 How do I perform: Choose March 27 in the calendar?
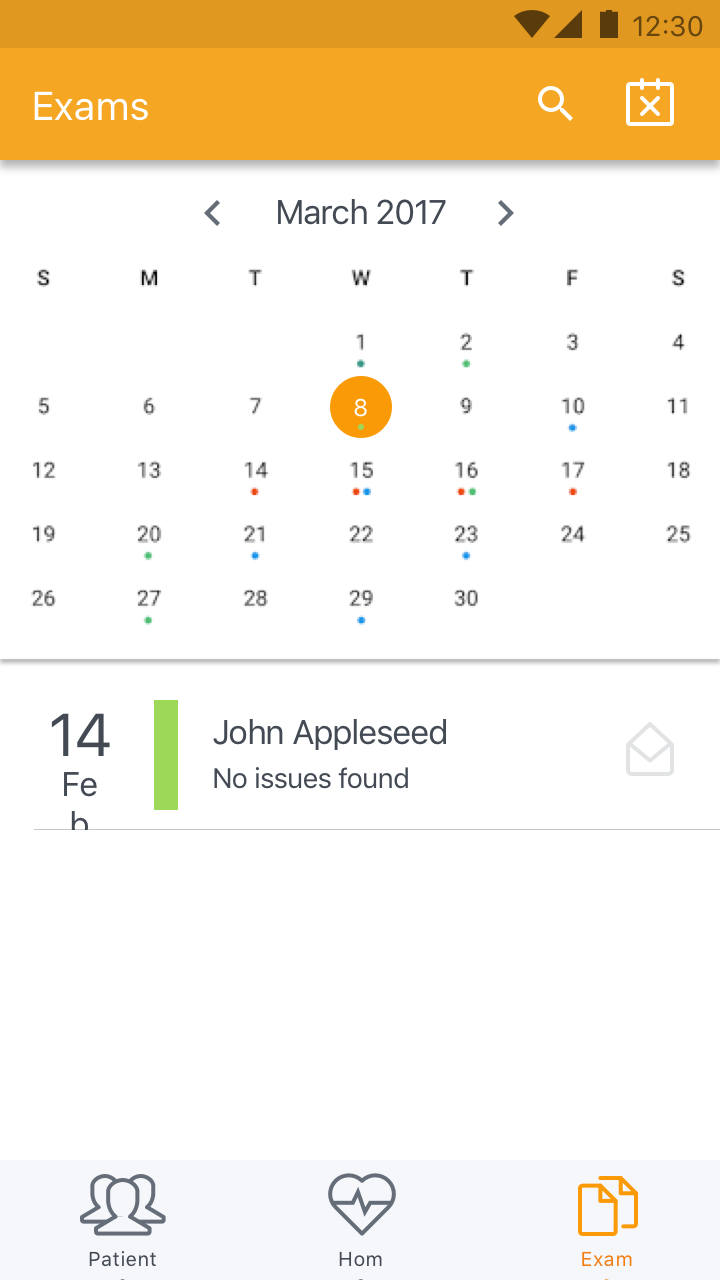[149, 599]
